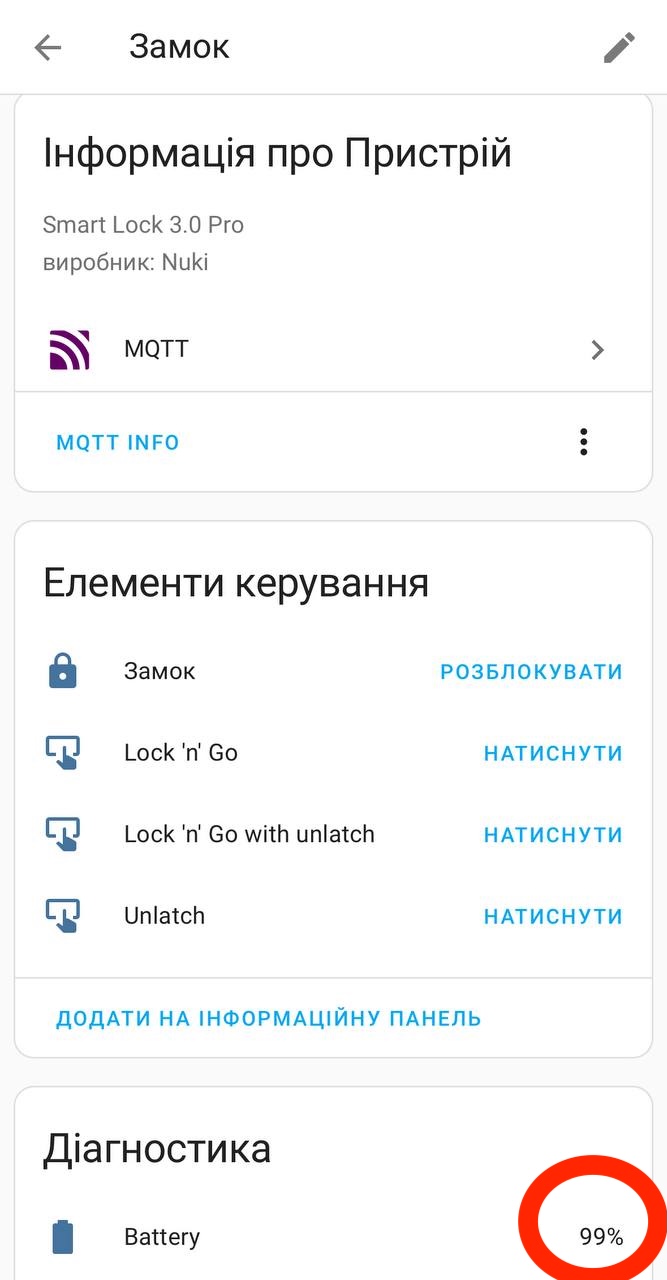This screenshot has height=1280, width=667.
Task: Activate Lock 'n' Go with unlatch
Action: click(553, 835)
